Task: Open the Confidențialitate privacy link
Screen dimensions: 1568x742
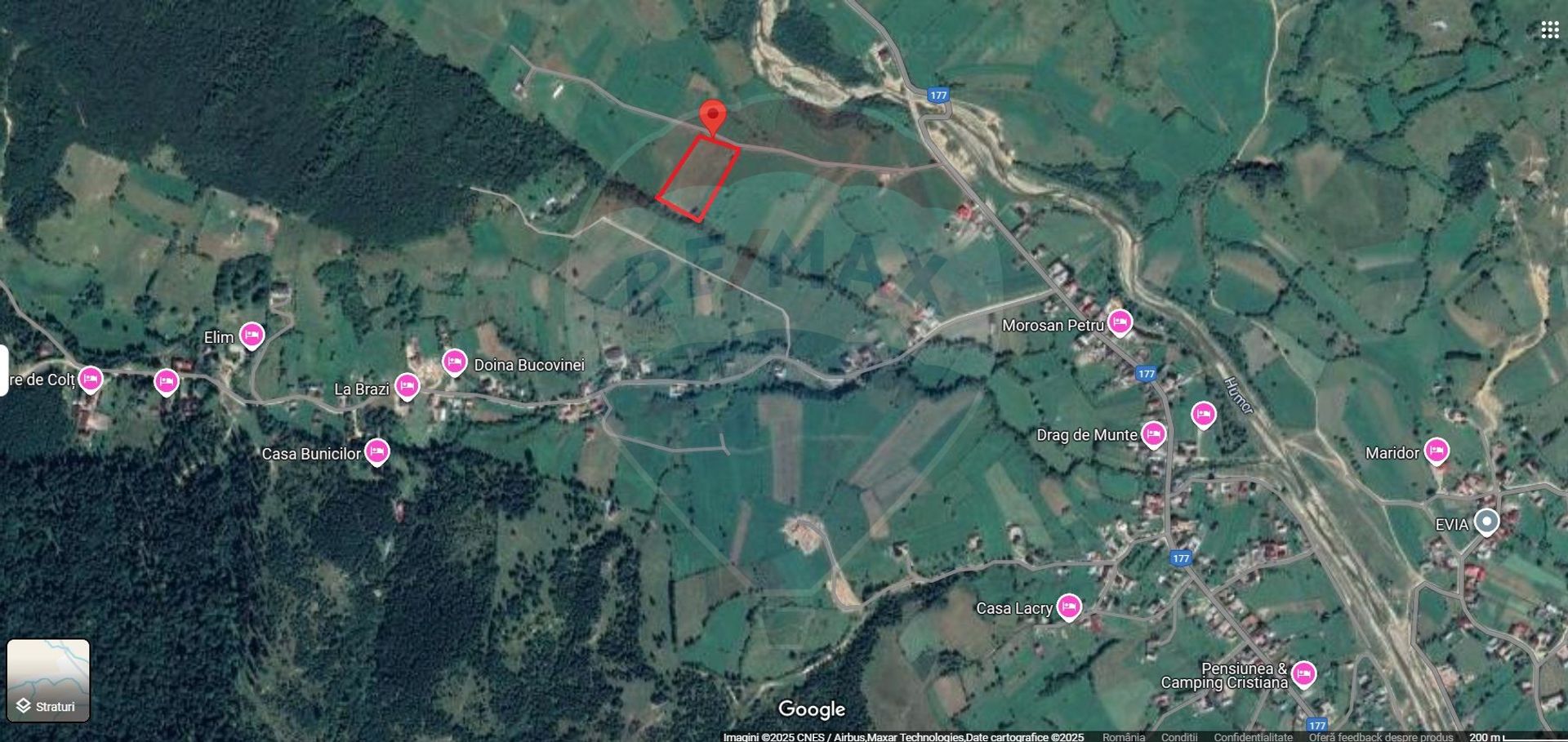Action: 1253,737
